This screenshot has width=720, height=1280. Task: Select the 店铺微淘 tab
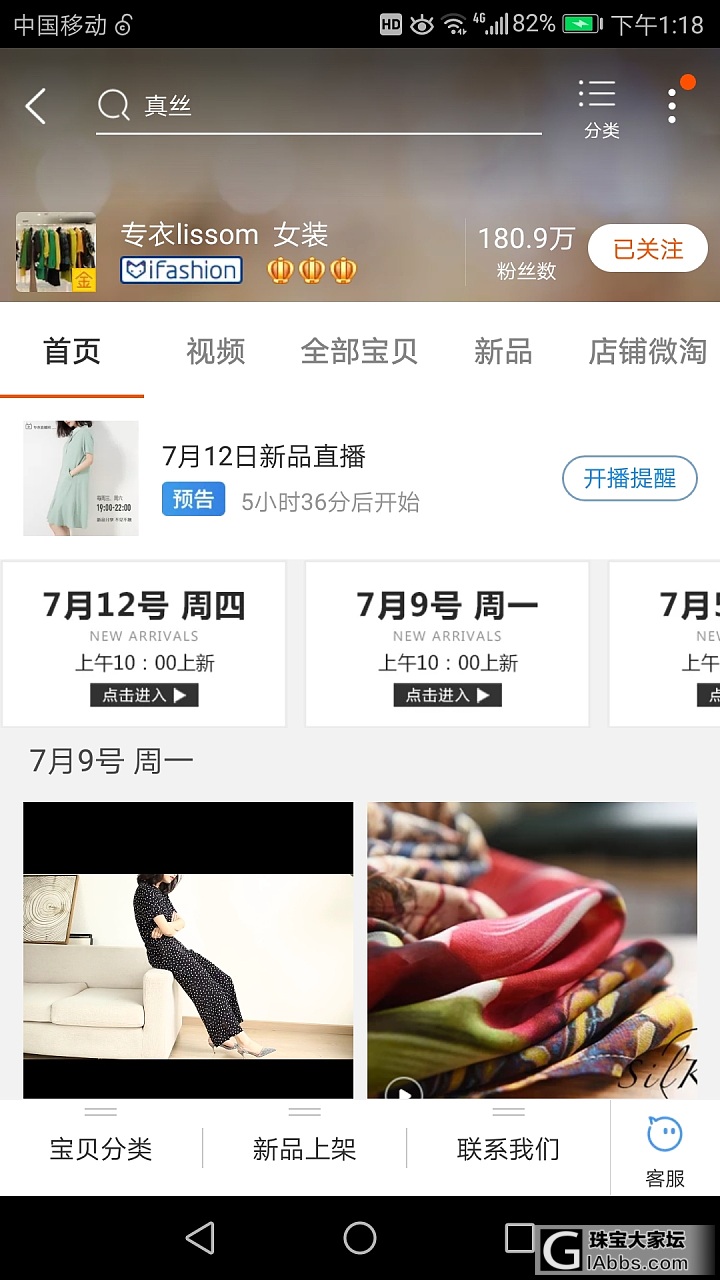647,351
